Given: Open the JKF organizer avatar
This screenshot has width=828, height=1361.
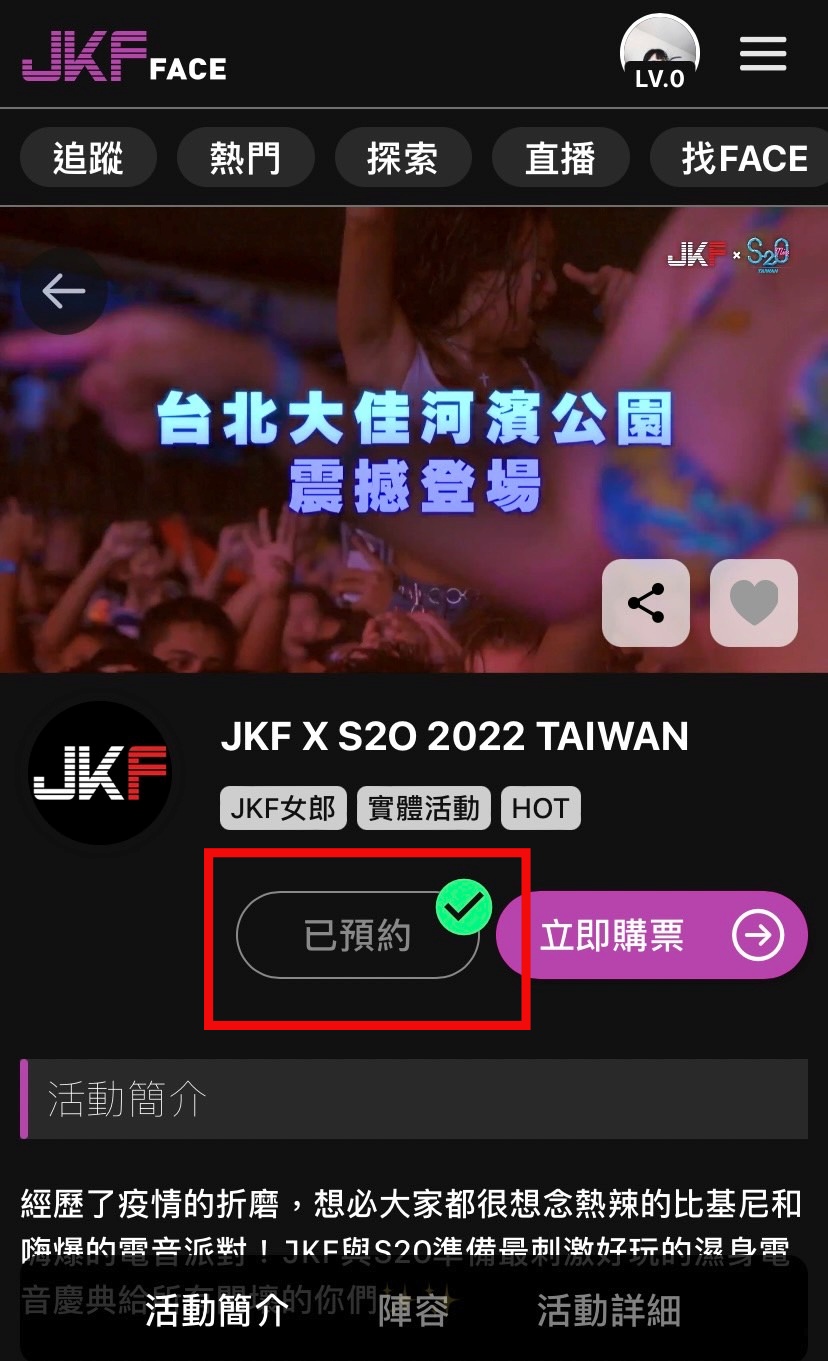Looking at the screenshot, I should [x=100, y=772].
